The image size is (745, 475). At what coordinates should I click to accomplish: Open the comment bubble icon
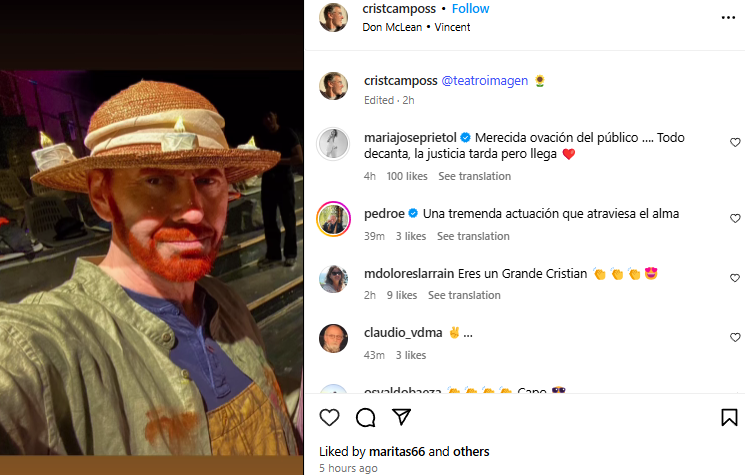[x=366, y=417]
